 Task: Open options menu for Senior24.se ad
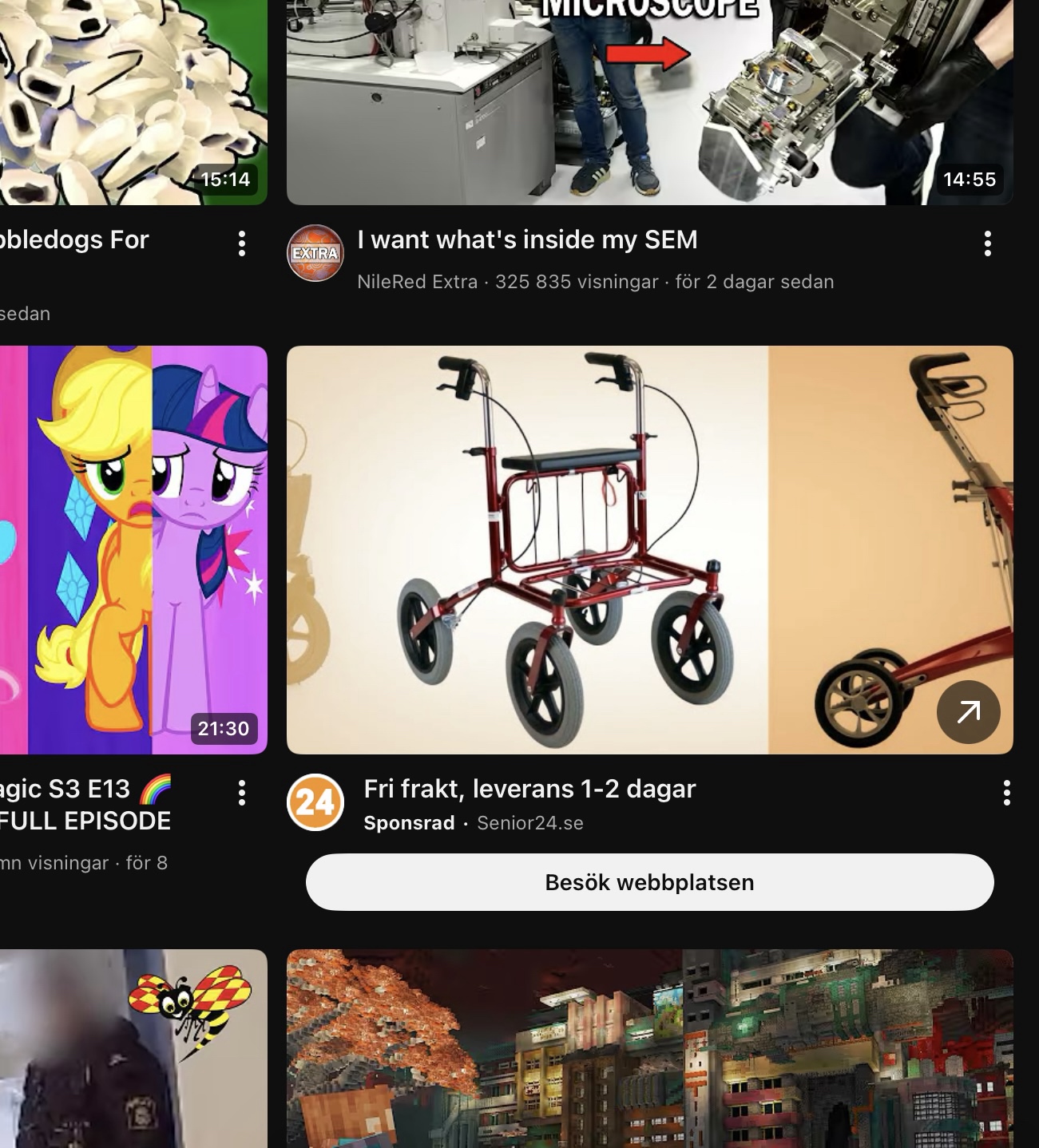tap(1006, 793)
